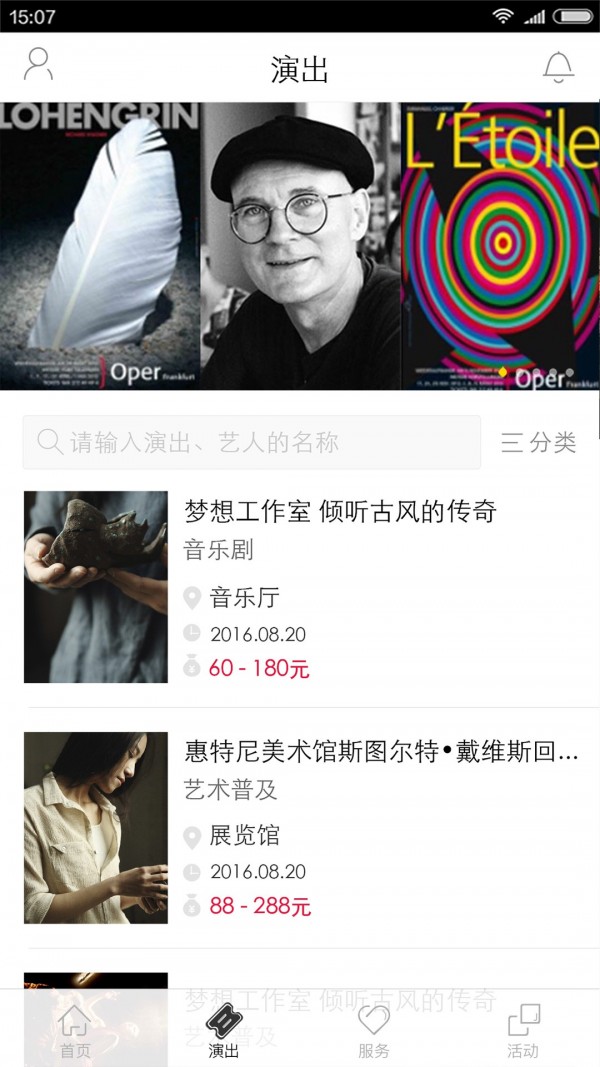Go to the 服务 tab
The width and height of the screenshot is (600, 1067).
point(374,1032)
